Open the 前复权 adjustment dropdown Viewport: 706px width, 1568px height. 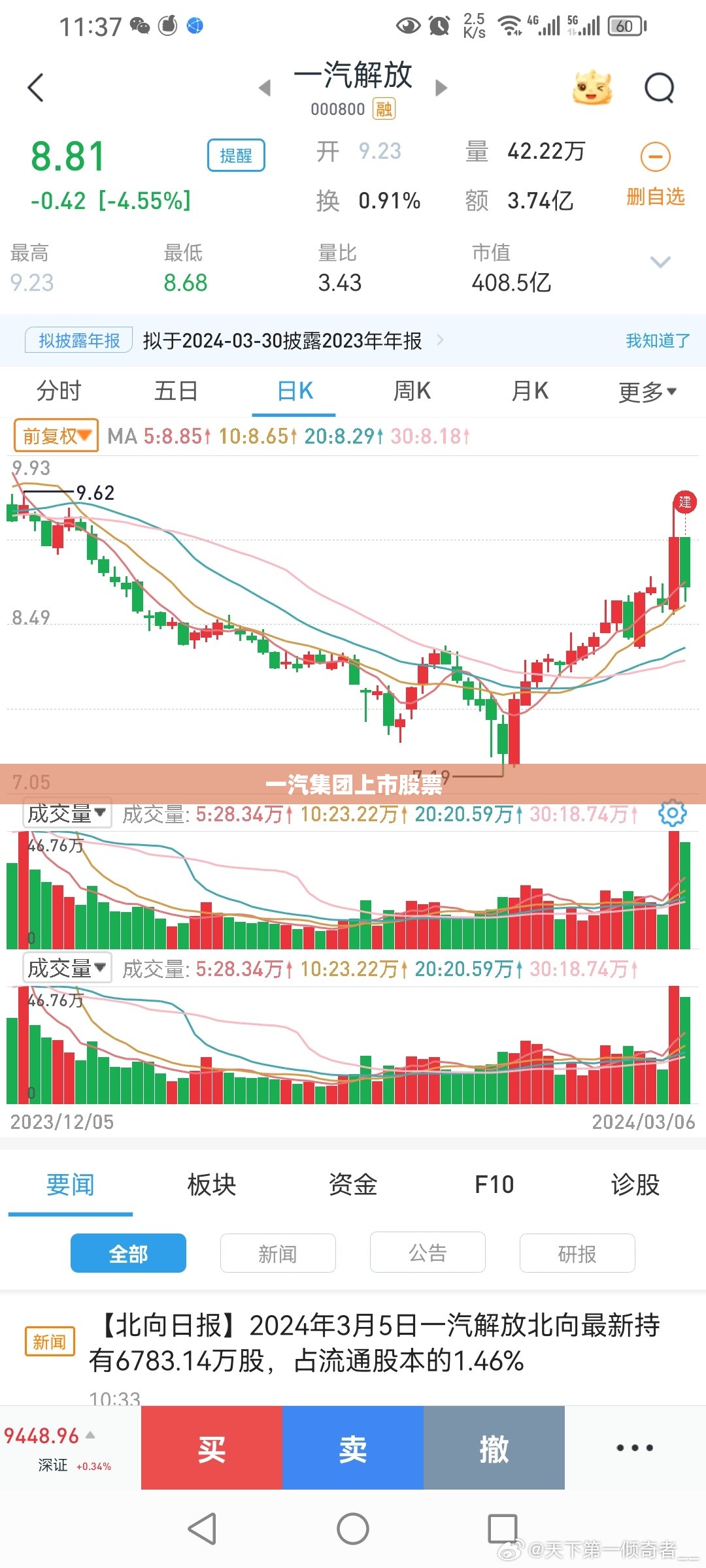click(x=56, y=436)
